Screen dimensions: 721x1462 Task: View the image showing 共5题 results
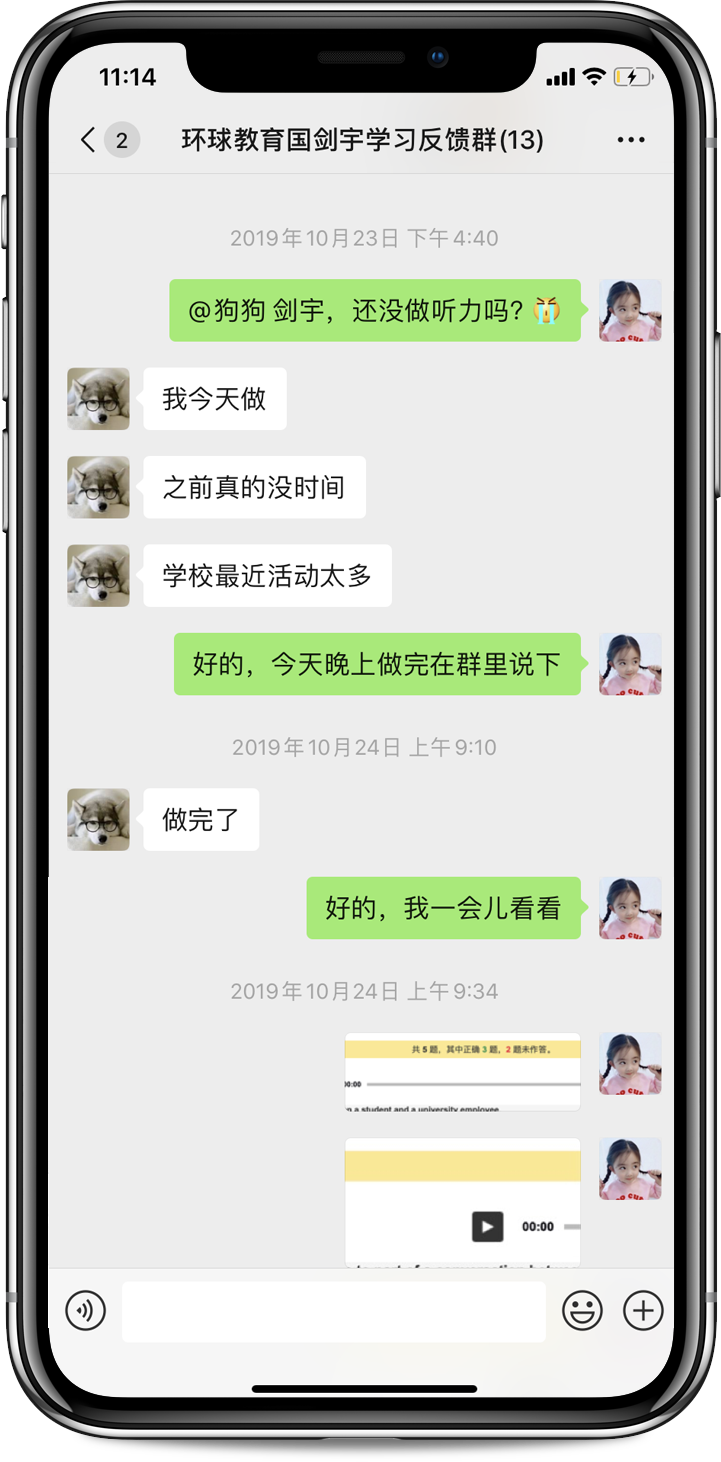tap(462, 1072)
